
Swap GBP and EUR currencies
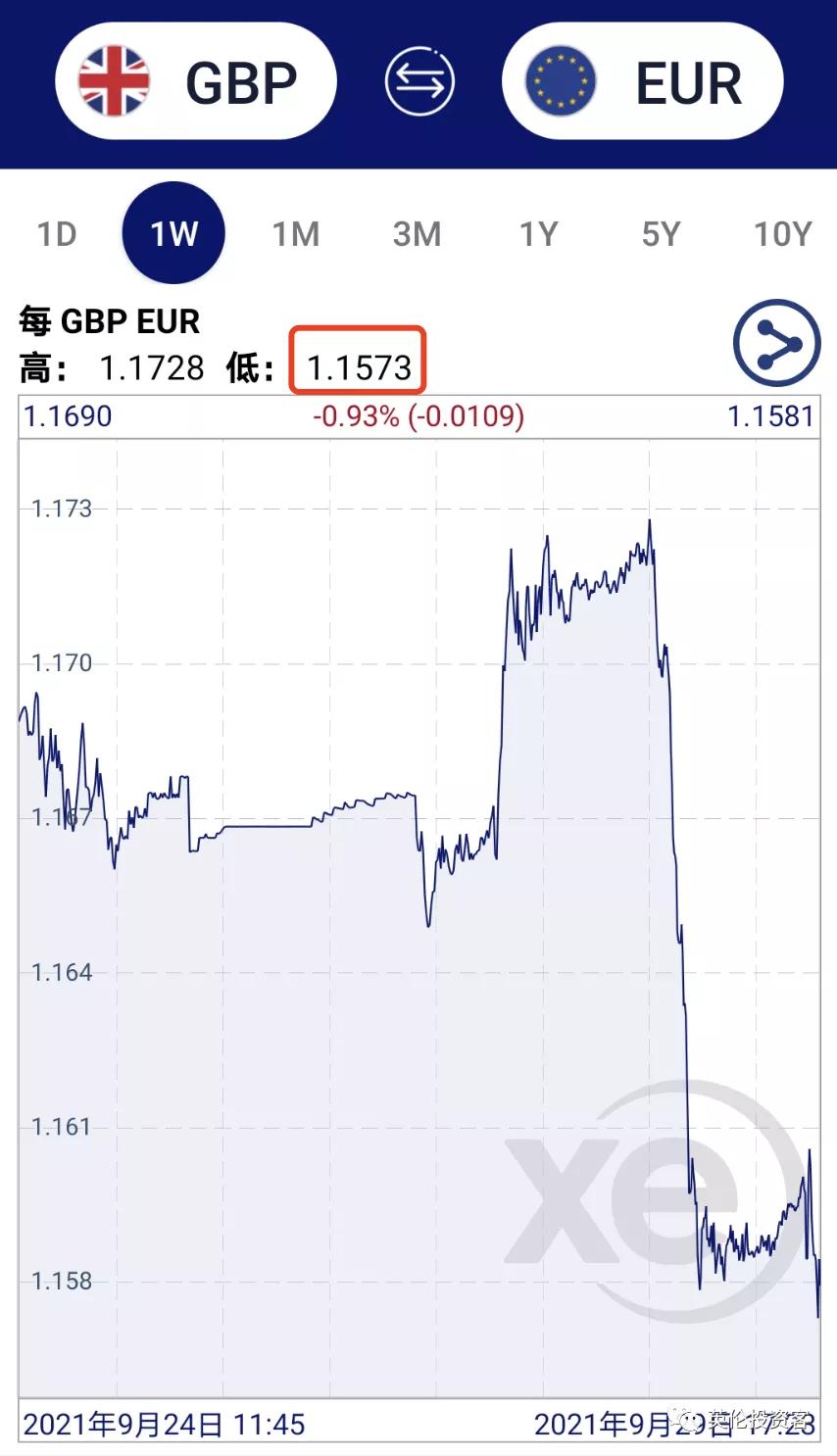point(419,81)
